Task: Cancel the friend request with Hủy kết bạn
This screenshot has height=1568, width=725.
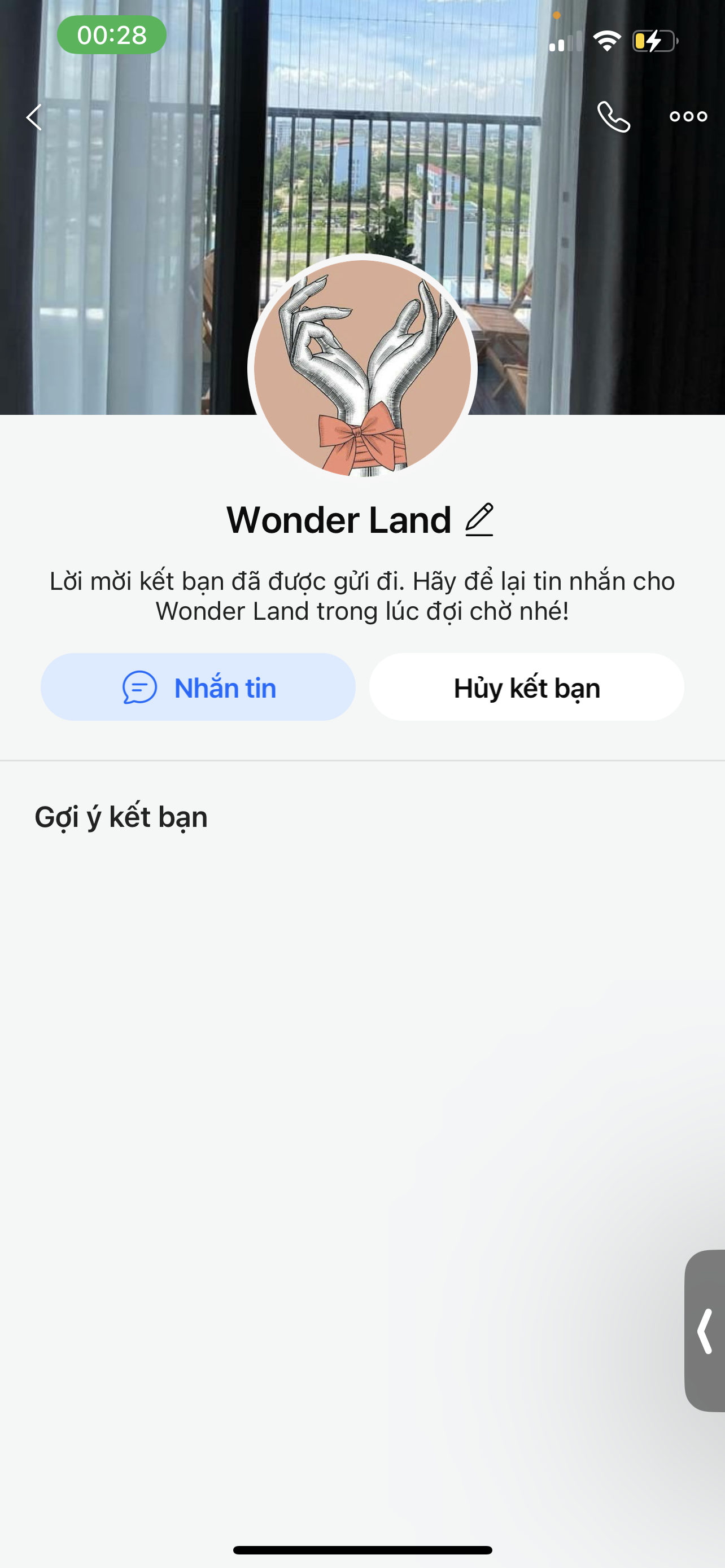Action: [527, 687]
